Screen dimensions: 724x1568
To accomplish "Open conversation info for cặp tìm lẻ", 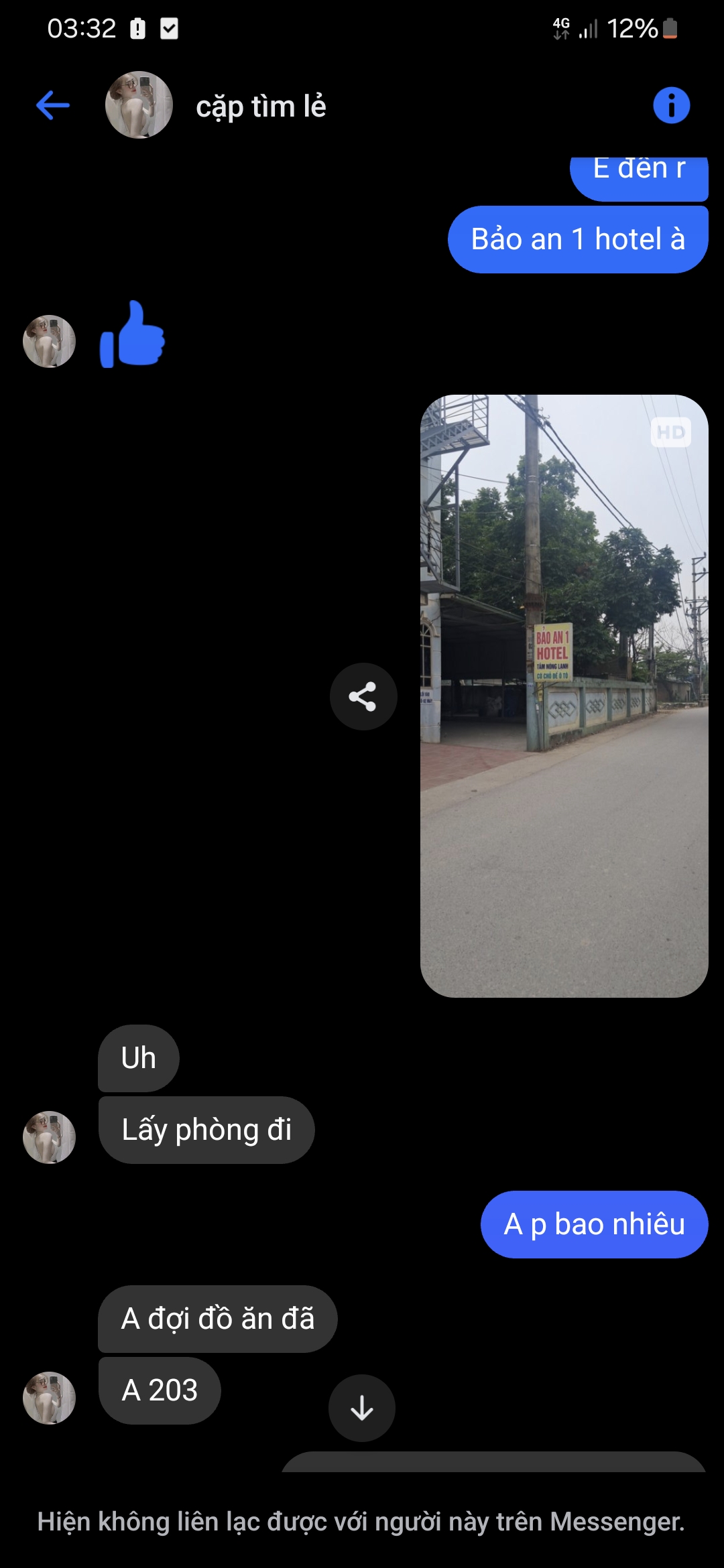I will point(671,105).
